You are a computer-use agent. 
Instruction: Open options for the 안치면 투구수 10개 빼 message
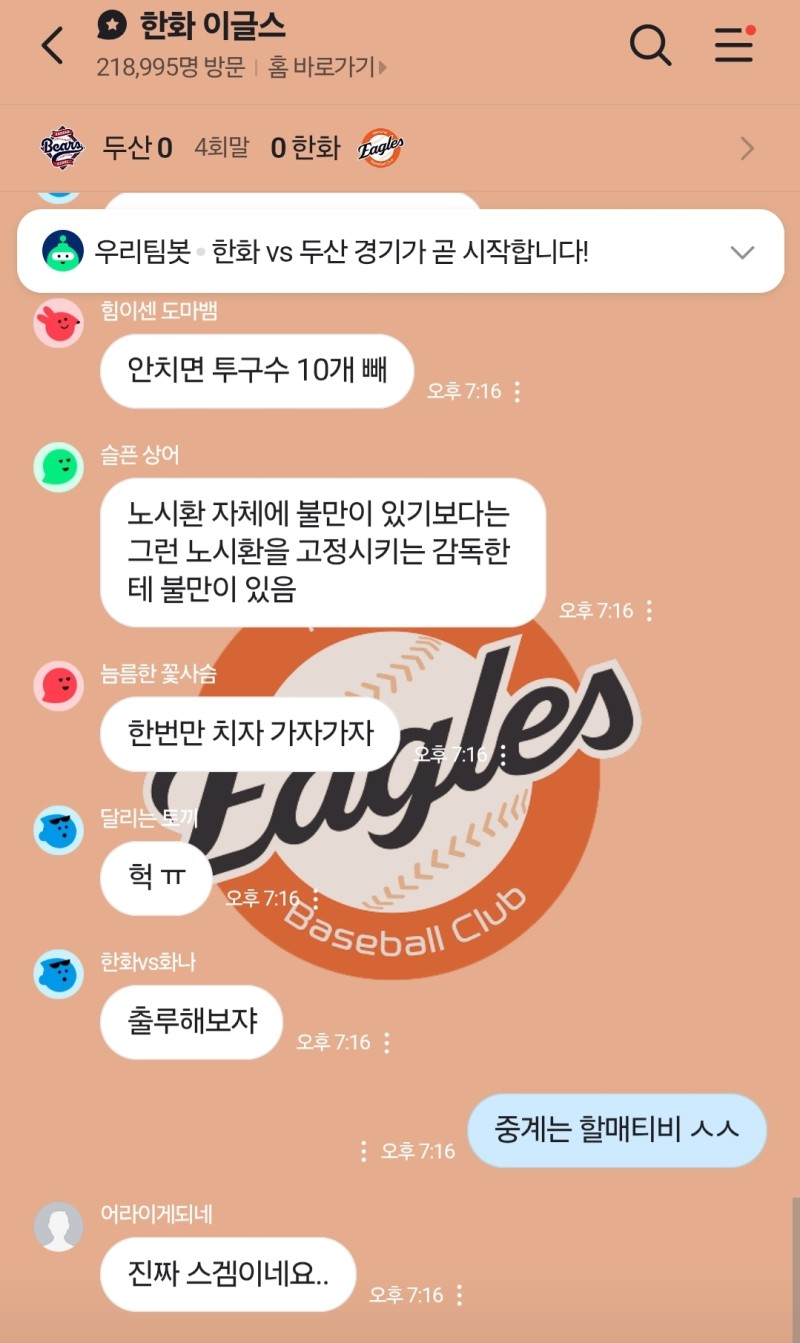pyautogui.click(x=517, y=391)
